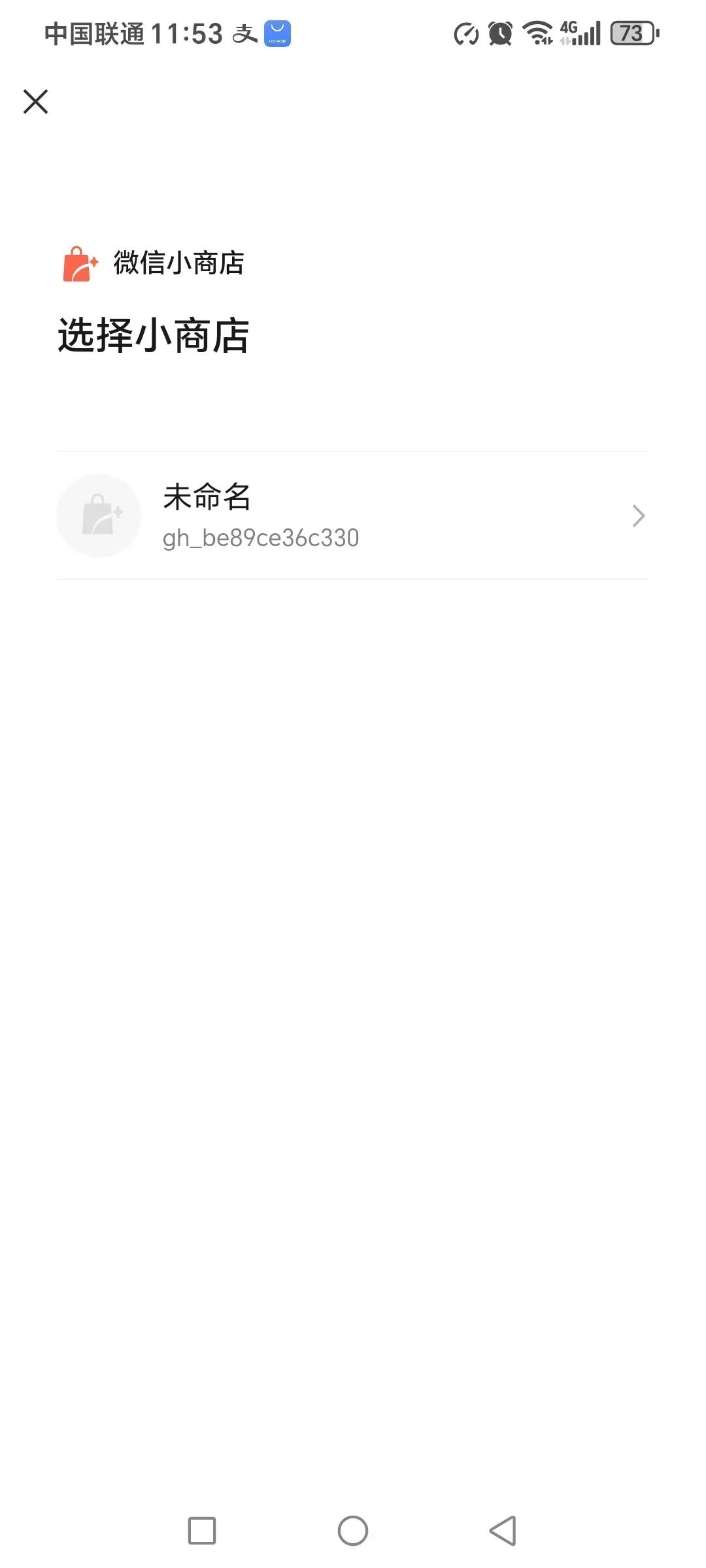Open the recent apps view

pos(202,1531)
